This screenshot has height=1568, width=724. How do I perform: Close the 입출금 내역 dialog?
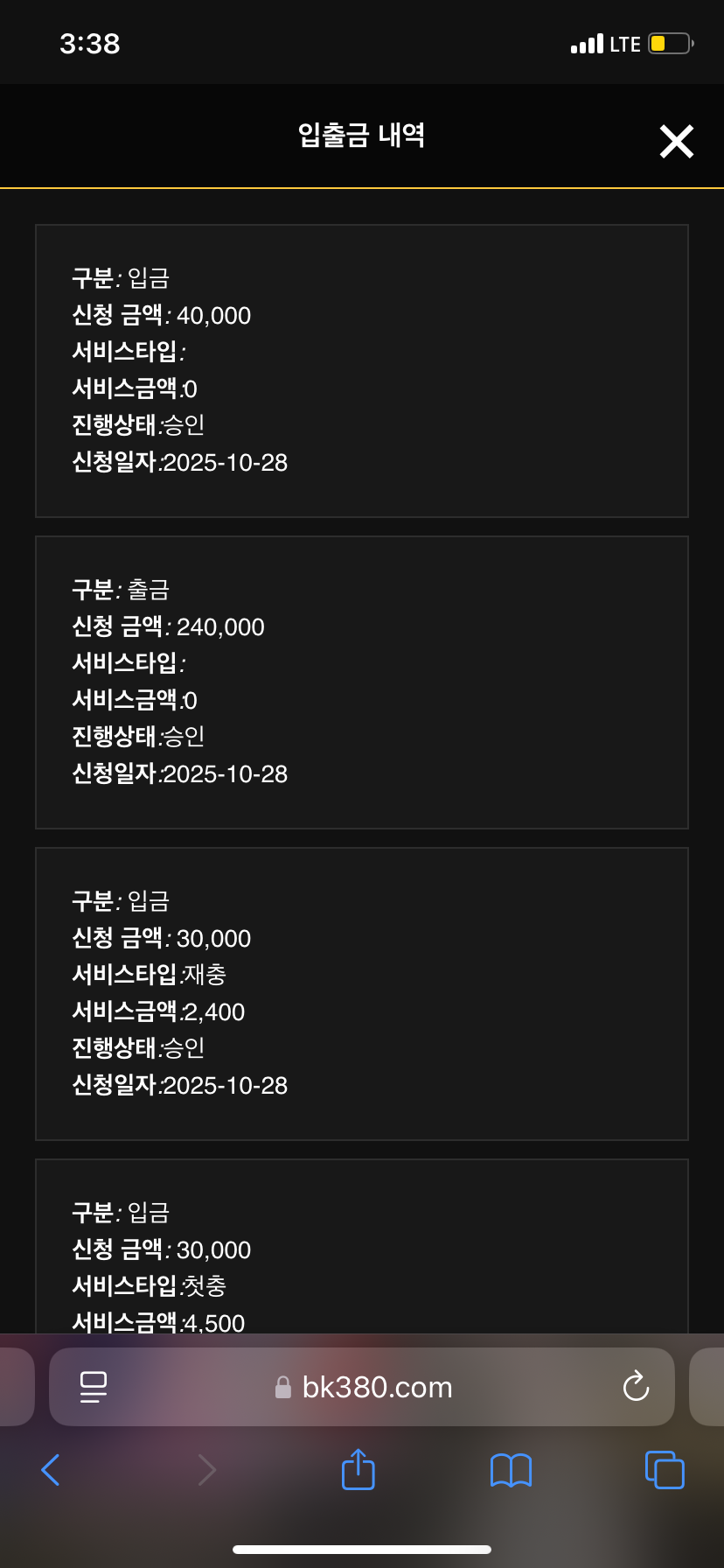pos(676,141)
